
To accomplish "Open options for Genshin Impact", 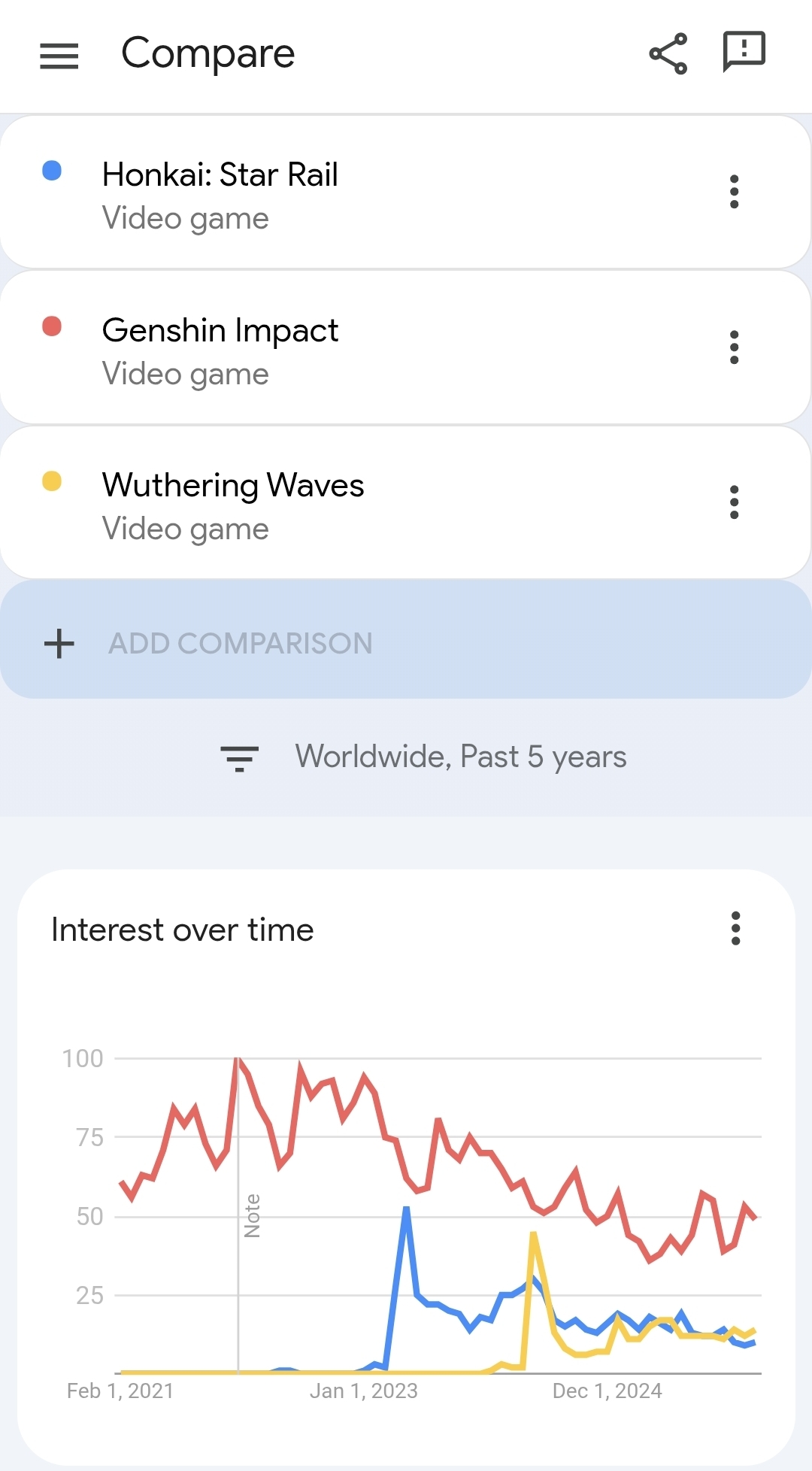I will [x=735, y=347].
